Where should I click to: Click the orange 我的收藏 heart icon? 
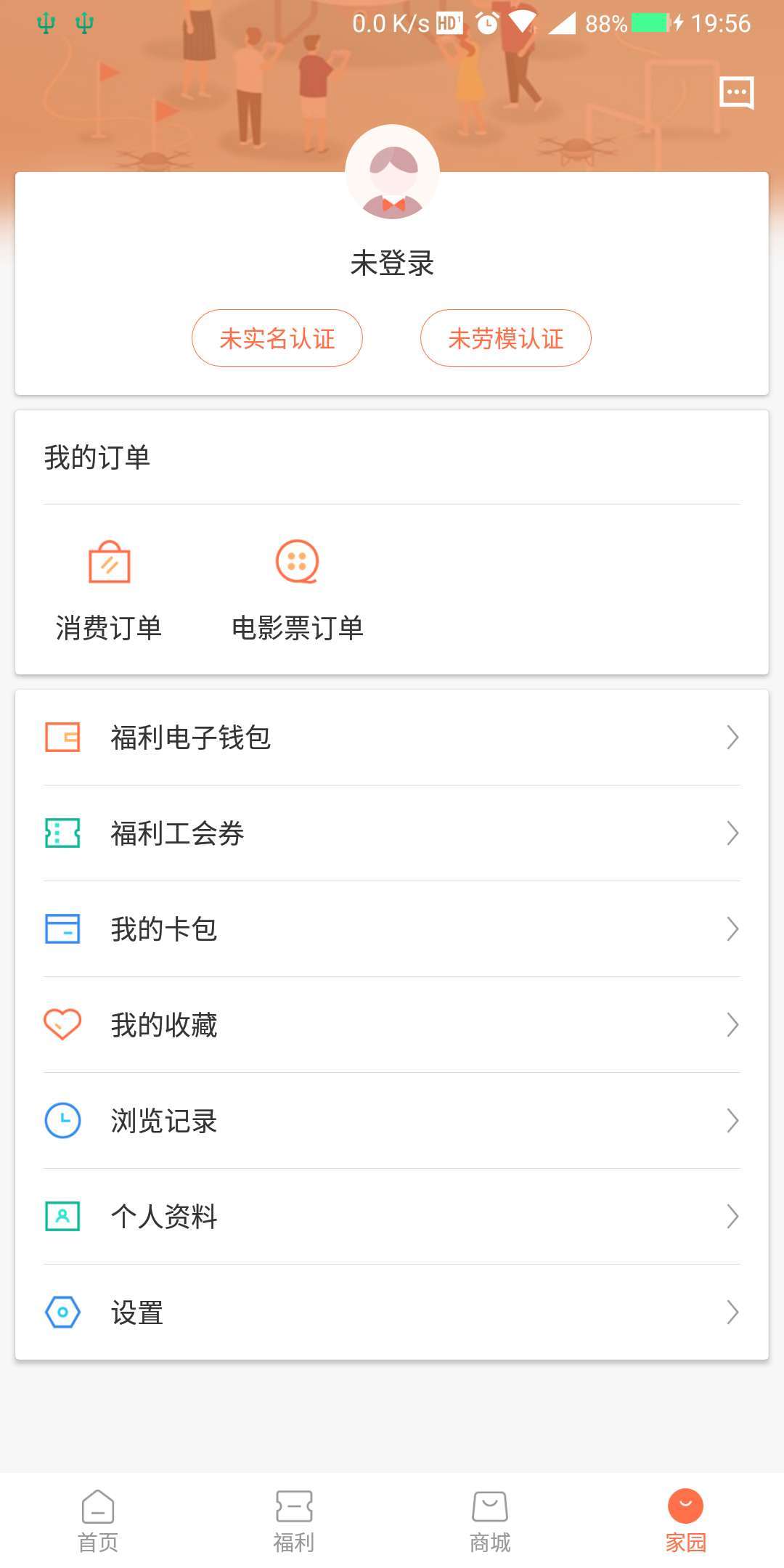click(x=62, y=1025)
